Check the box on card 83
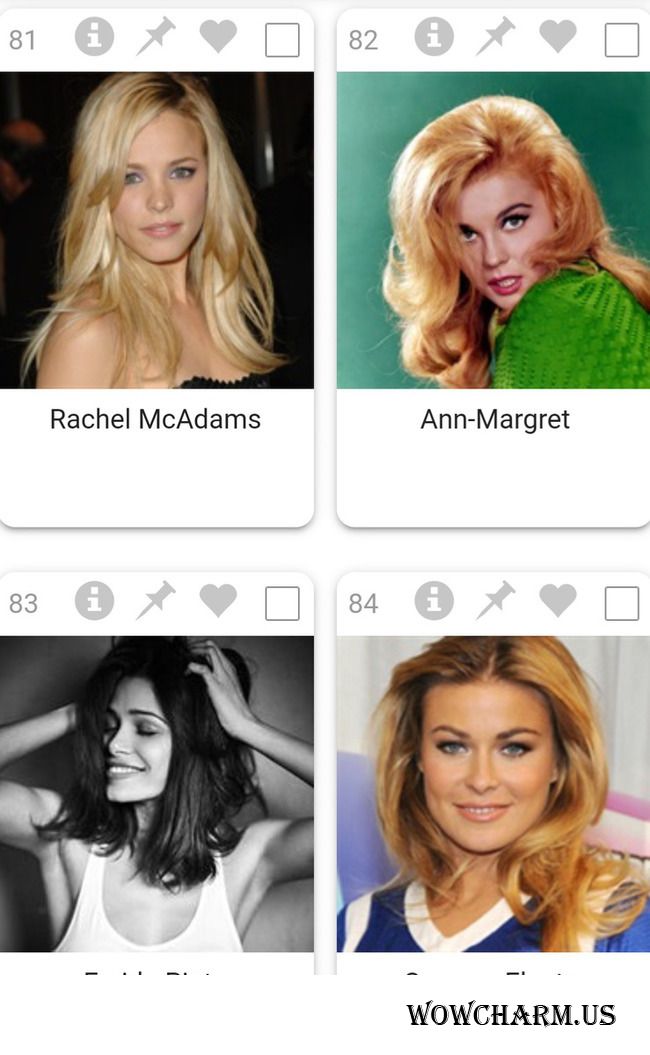Screen dimensions: 650x1055 click(282, 604)
